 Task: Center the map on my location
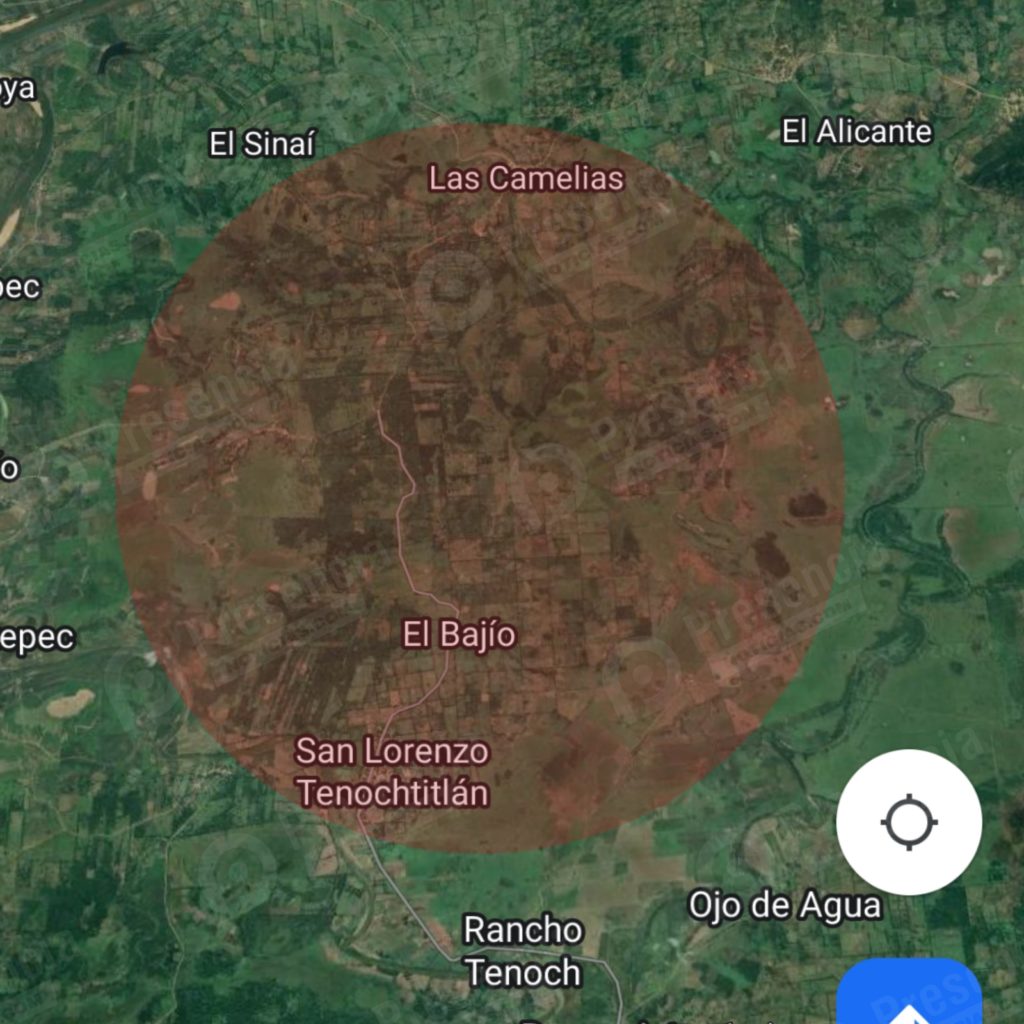[x=908, y=822]
